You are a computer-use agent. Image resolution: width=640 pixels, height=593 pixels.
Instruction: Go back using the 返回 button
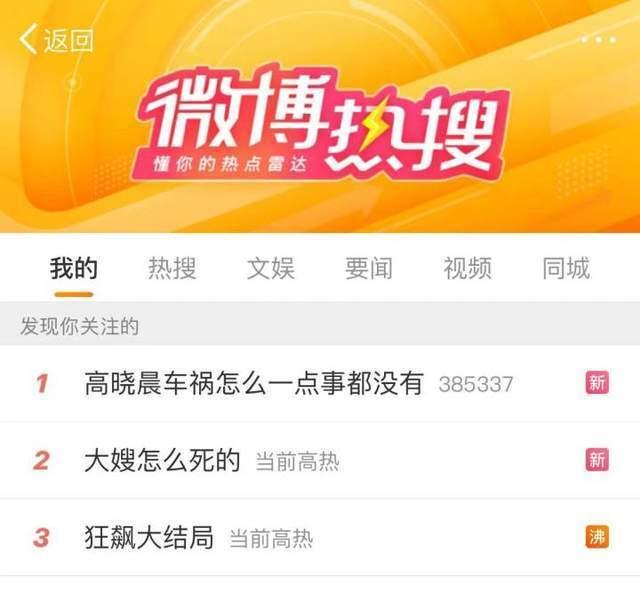[56, 41]
